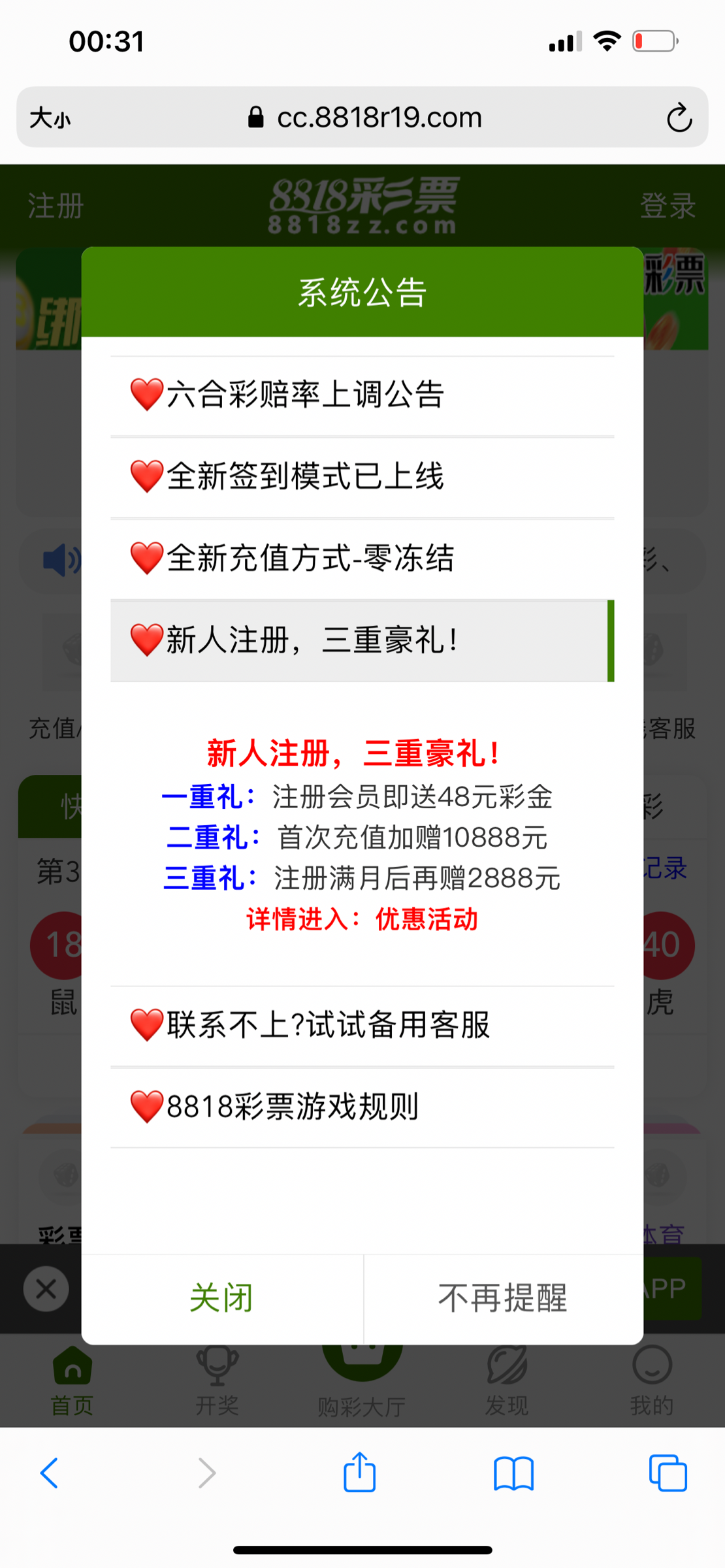The width and height of the screenshot is (725, 1568).
Task: Share this page from Safari toolbar
Action: pos(360,1473)
